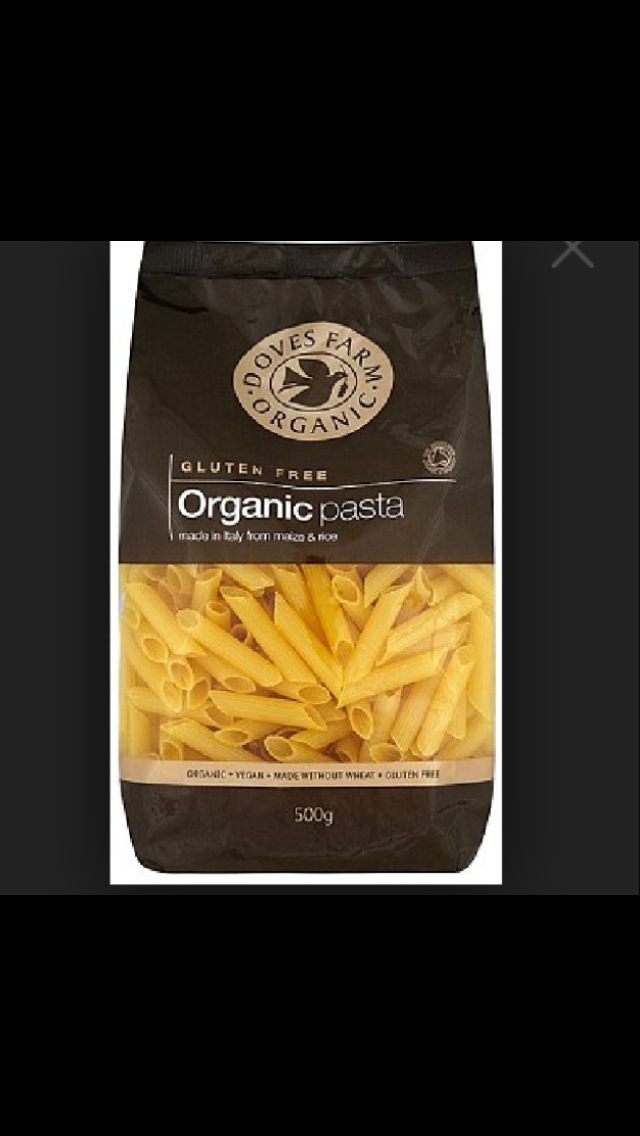Close the product image viewer
The image size is (640, 1136).
[573, 249]
